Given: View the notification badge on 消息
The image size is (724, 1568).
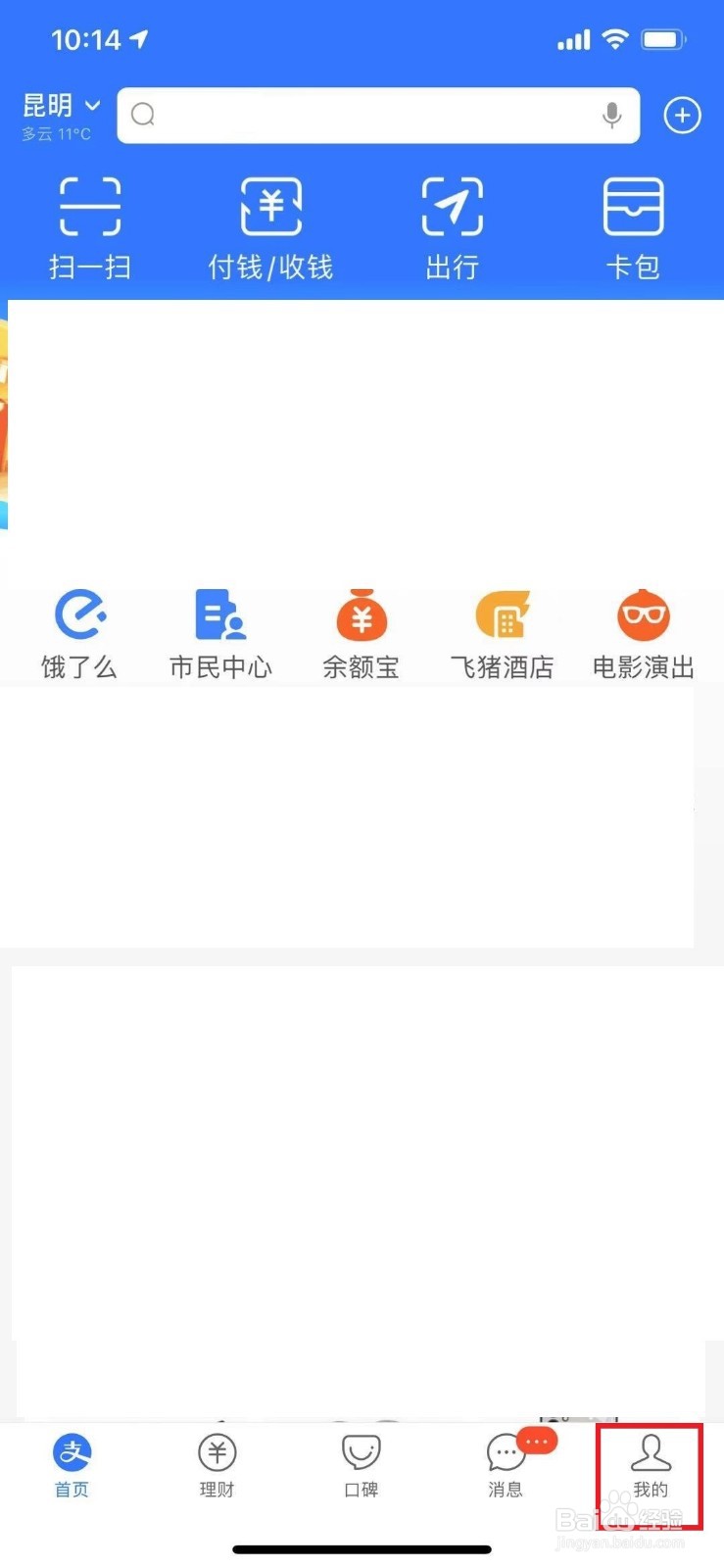Looking at the screenshot, I should pos(536,1441).
